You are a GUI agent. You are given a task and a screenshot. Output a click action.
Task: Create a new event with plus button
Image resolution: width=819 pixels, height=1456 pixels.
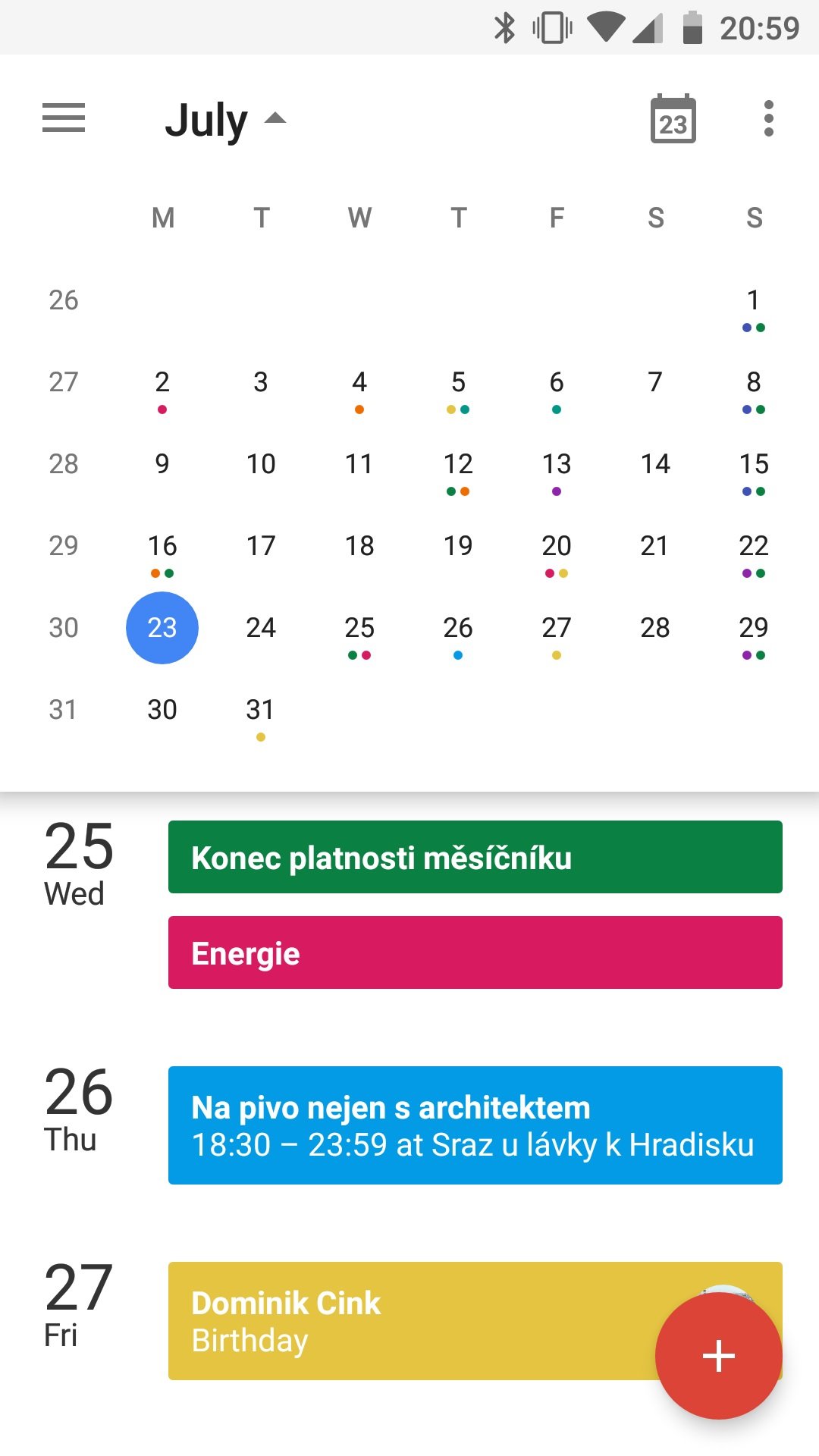[x=718, y=1356]
